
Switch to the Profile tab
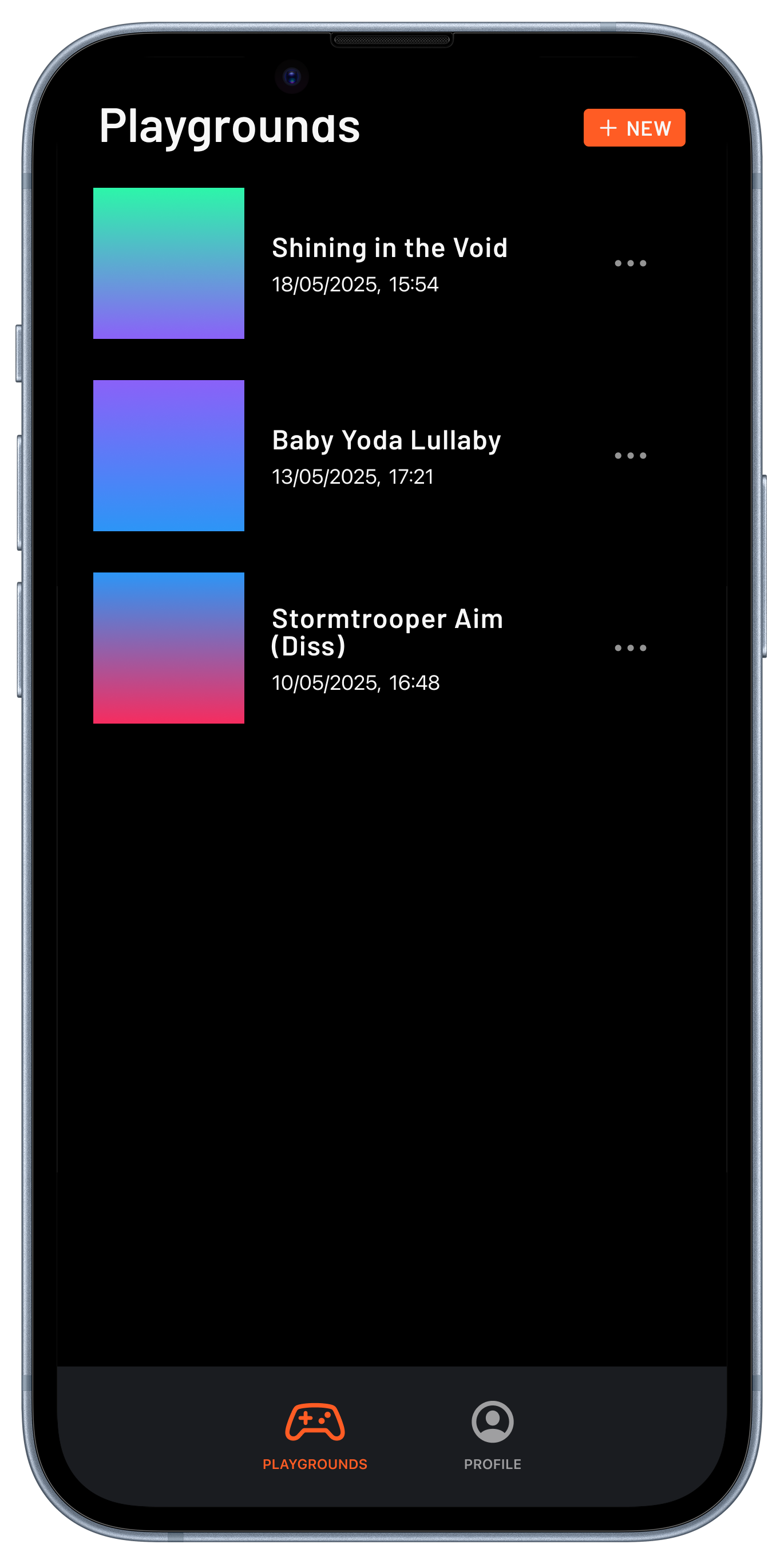[492, 1435]
